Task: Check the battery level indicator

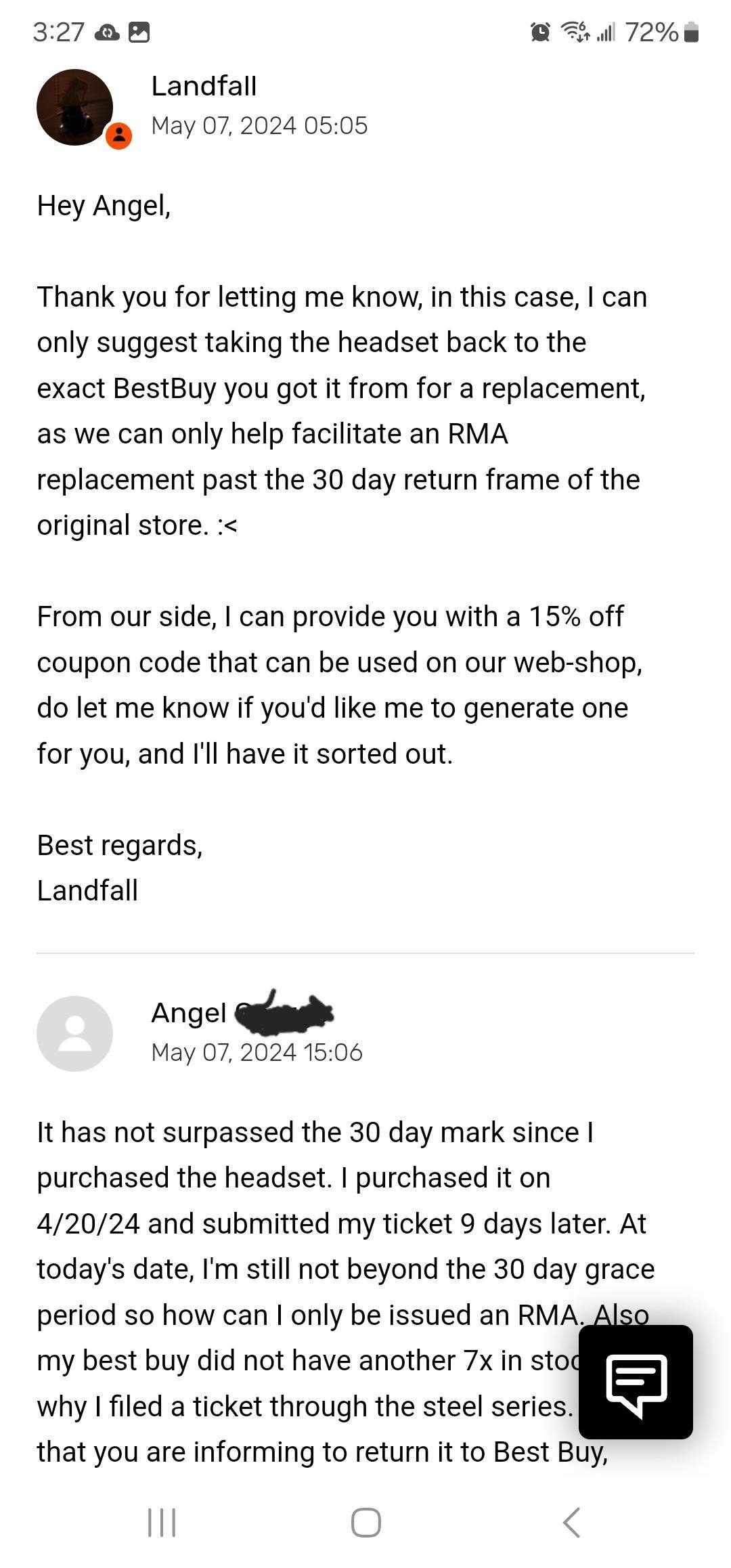Action: coord(689,32)
